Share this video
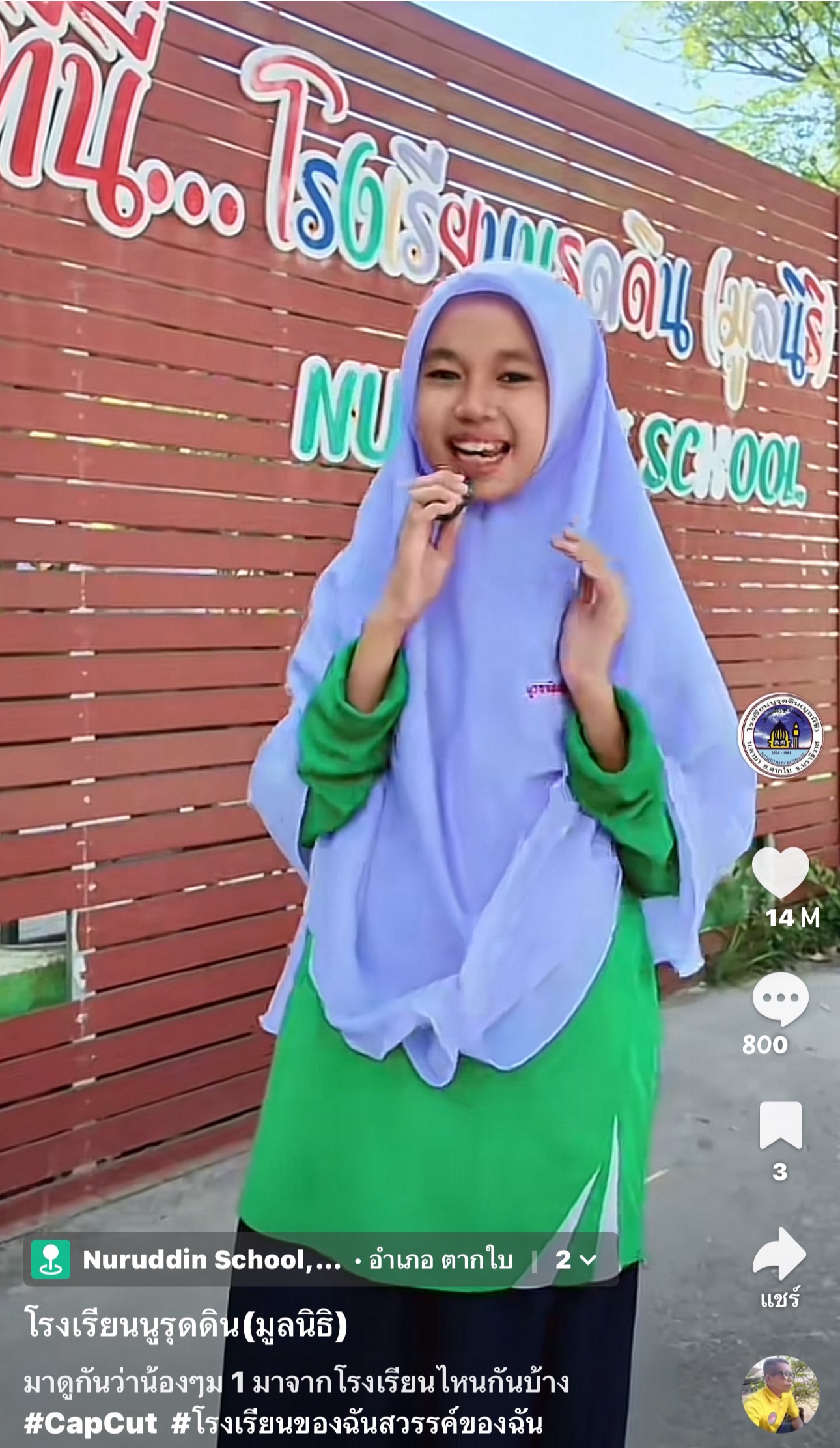The width and height of the screenshot is (840, 1448). [780, 1255]
